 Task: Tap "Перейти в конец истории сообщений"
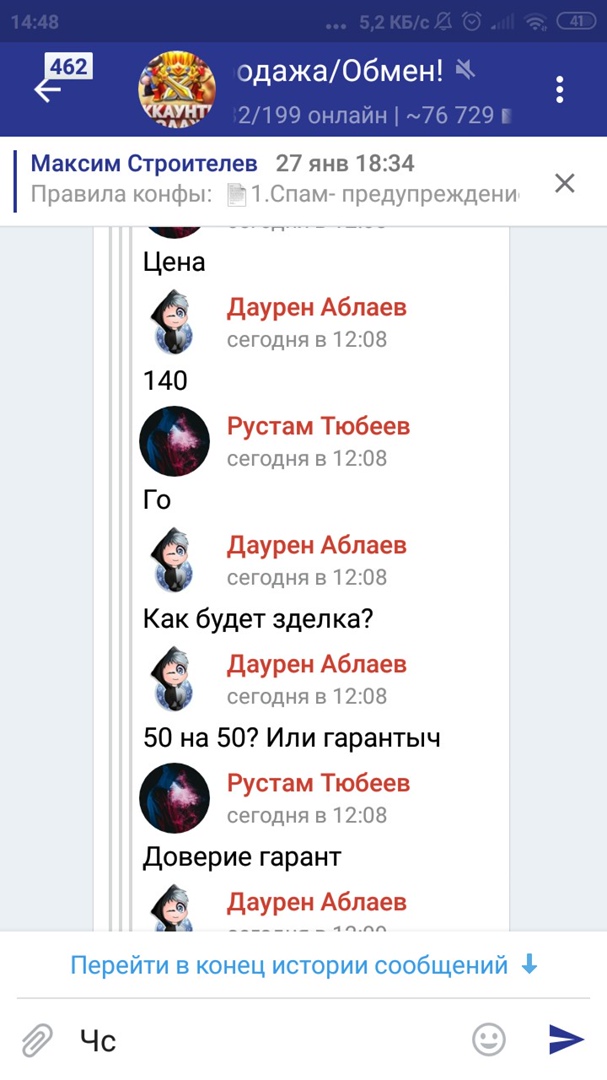click(303, 966)
